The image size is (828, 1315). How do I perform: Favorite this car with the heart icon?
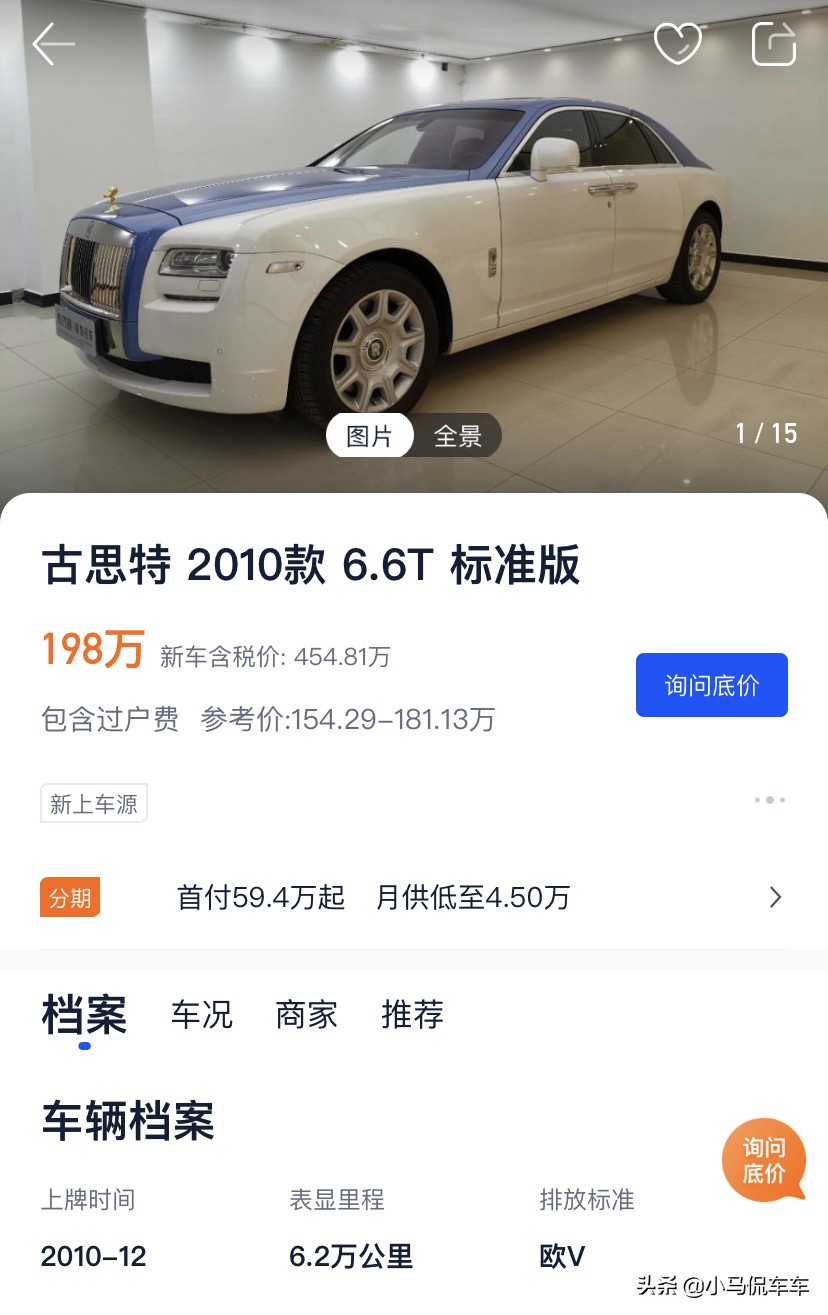[678, 44]
